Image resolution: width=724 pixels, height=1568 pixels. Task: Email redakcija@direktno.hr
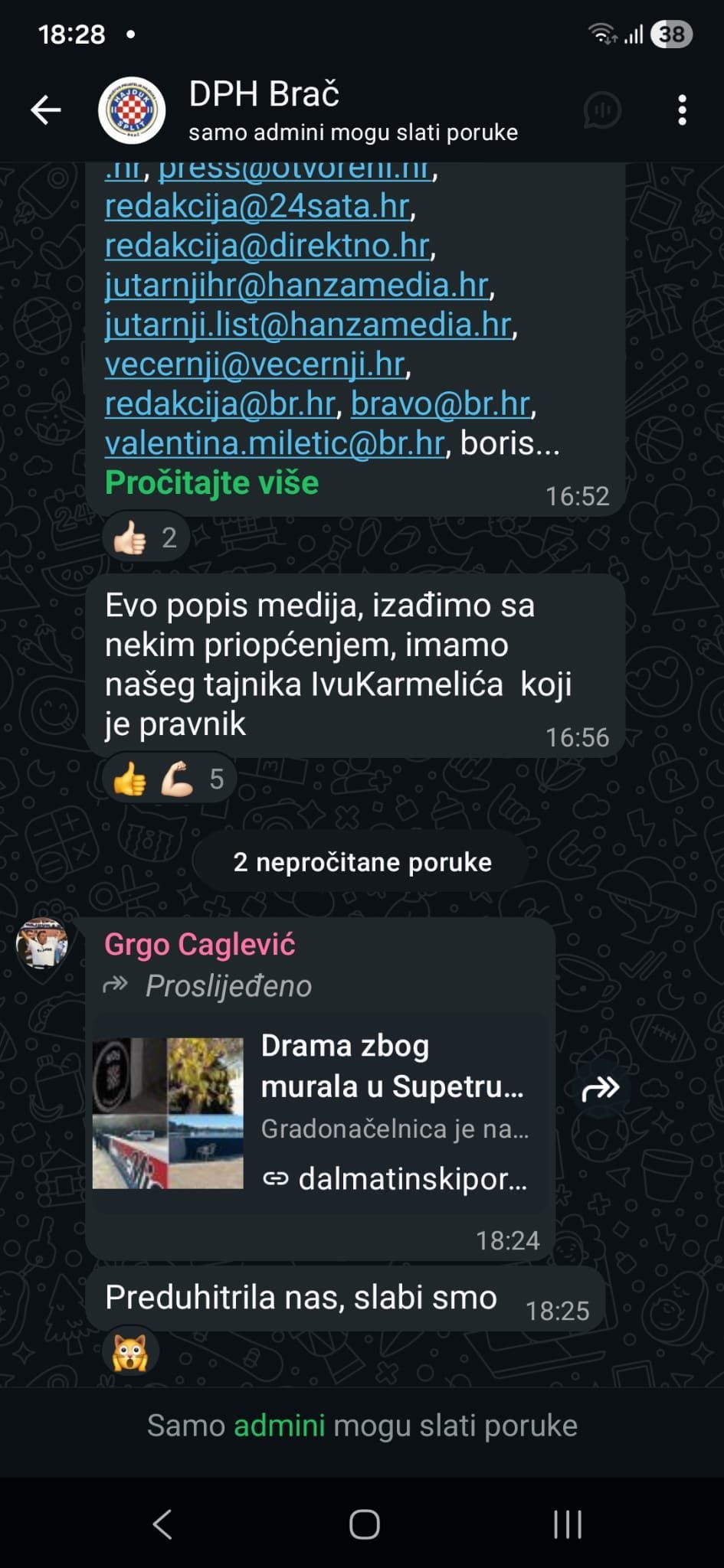click(x=267, y=246)
